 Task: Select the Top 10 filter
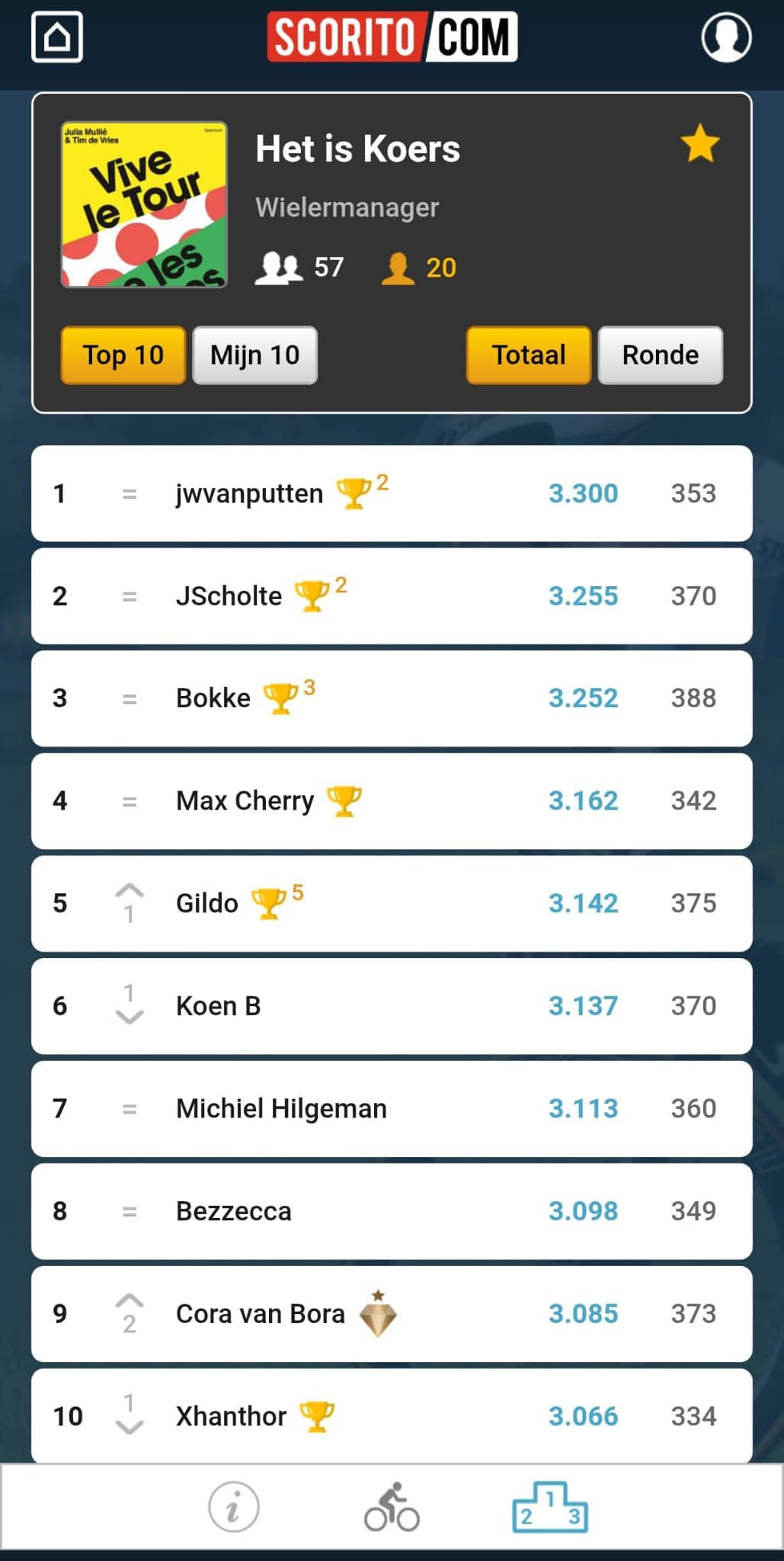click(123, 355)
